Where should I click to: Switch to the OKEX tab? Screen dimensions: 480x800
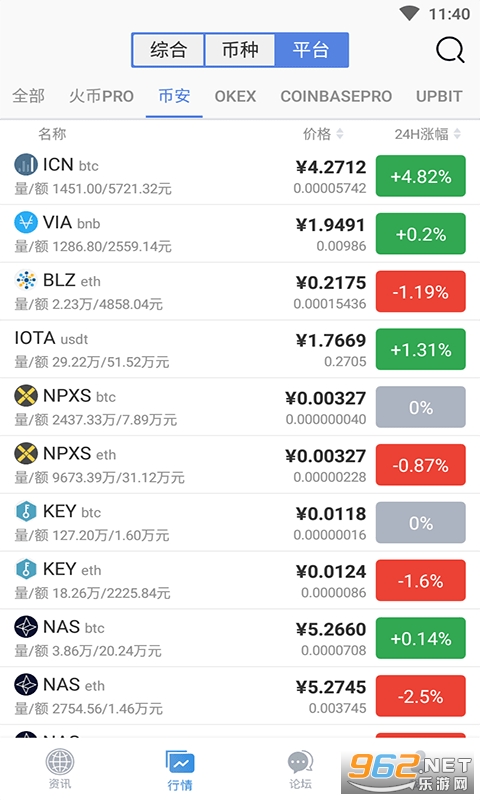235,96
